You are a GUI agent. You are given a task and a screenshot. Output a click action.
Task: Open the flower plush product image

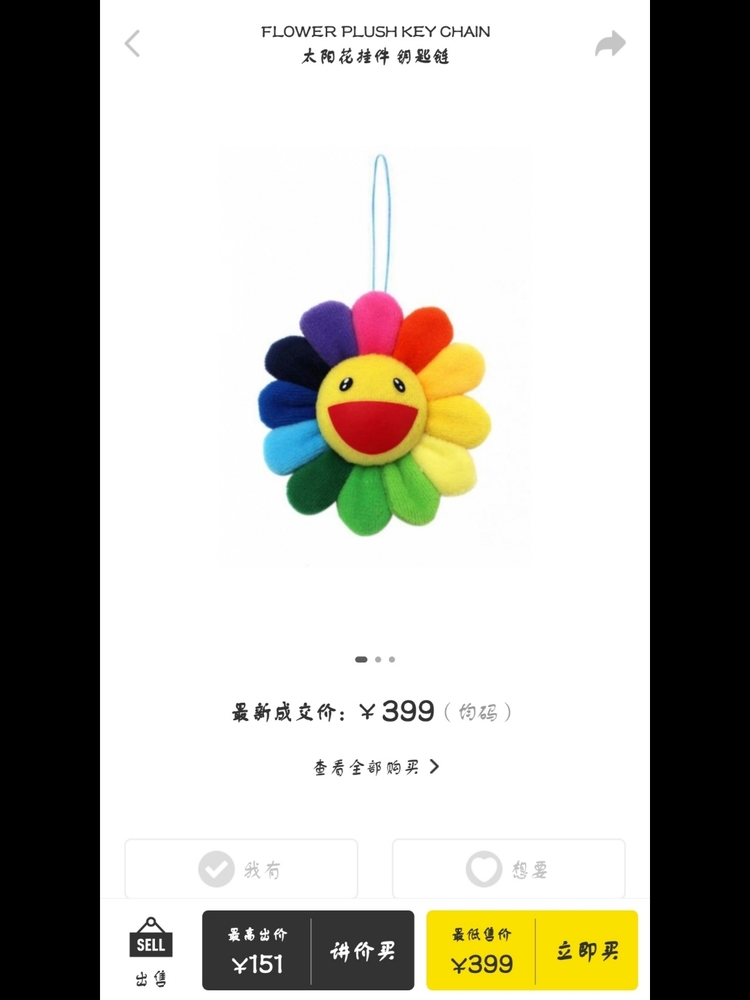point(375,360)
